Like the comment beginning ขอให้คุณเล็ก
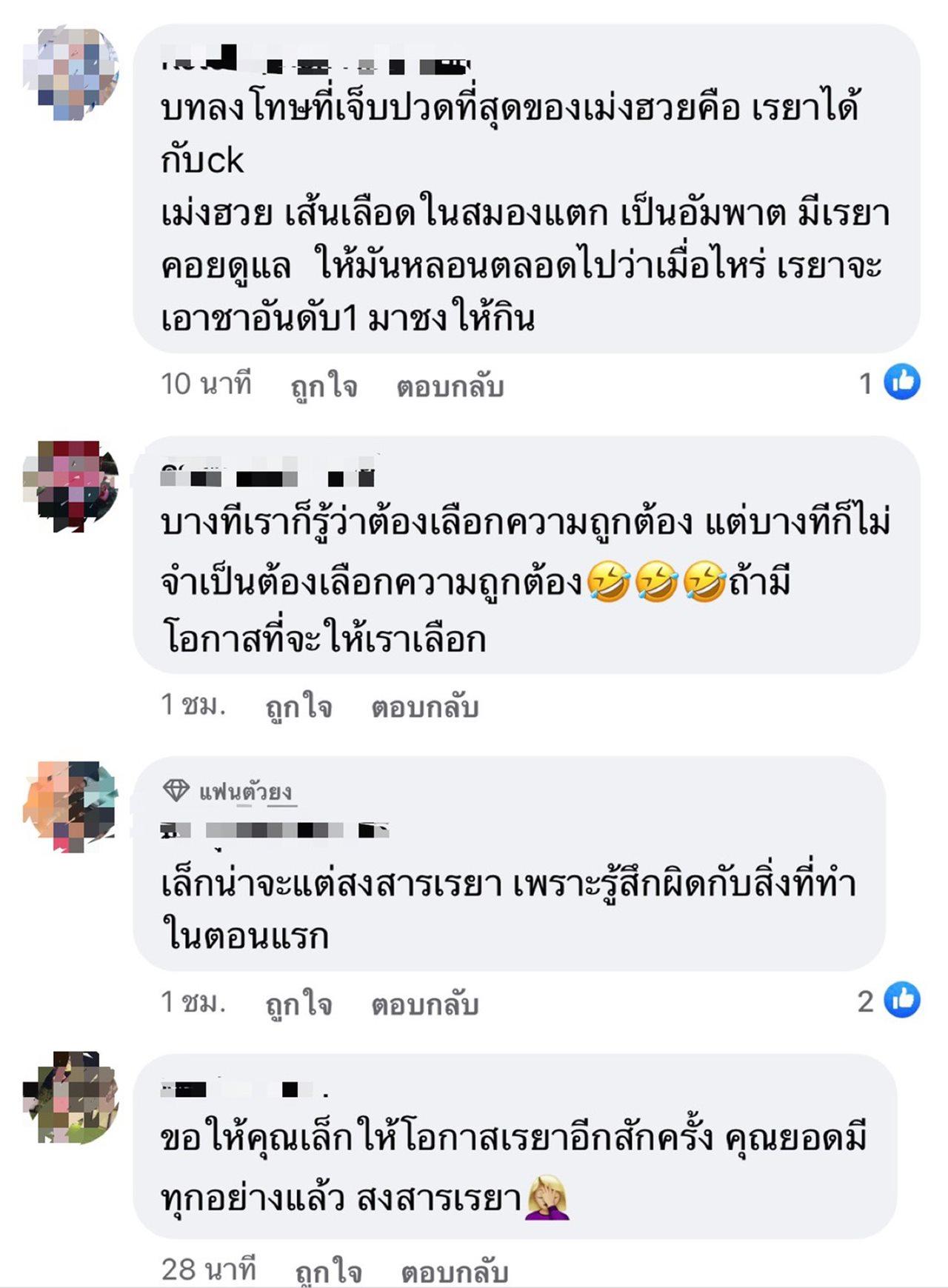Image resolution: width=948 pixels, height=1288 pixels. (328, 1271)
